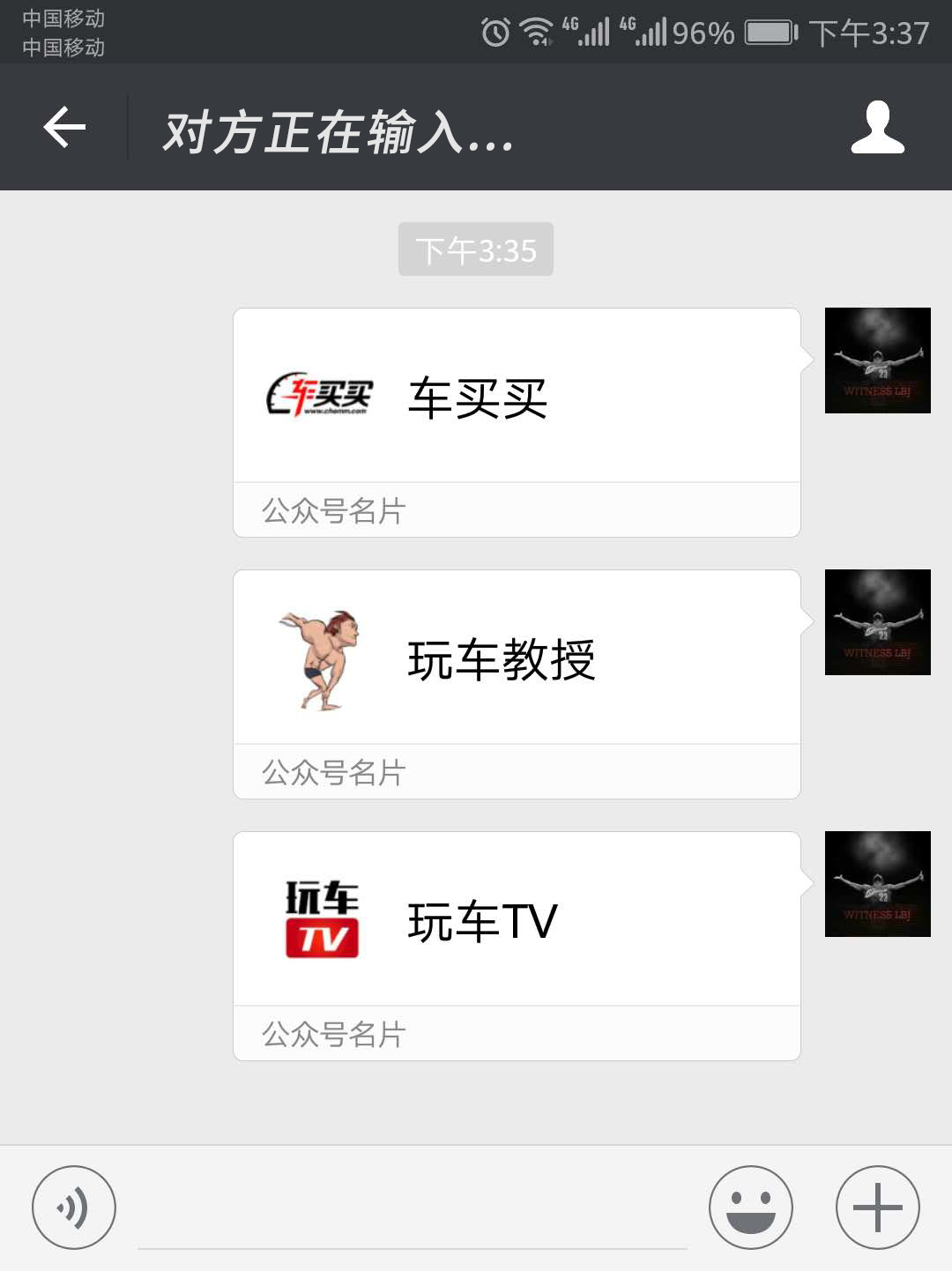Tap sender avatar beside 车买买 card
The width and height of the screenshot is (952, 1271).
click(x=877, y=360)
